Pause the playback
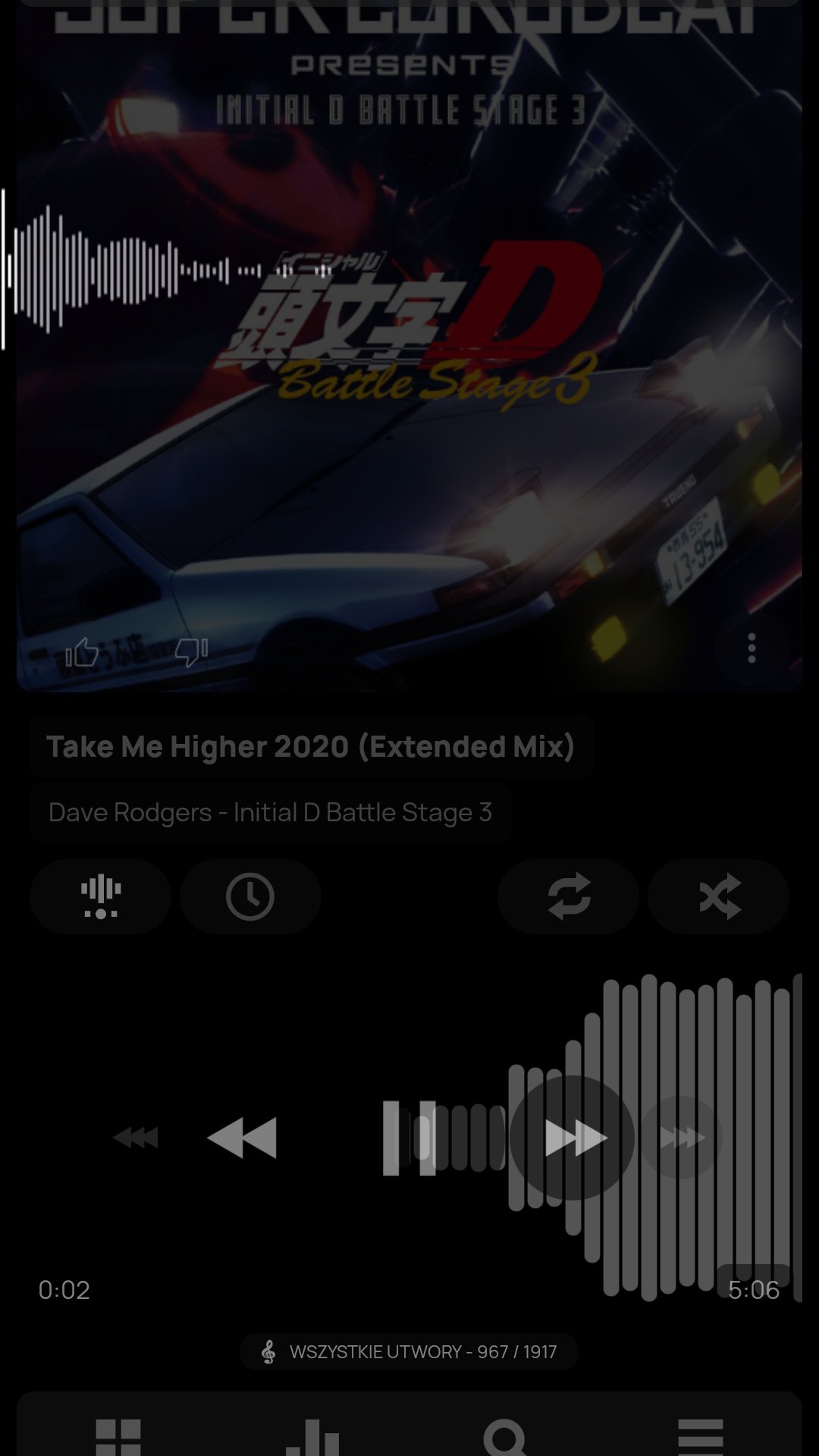819x1456 pixels. pyautogui.click(x=409, y=1137)
